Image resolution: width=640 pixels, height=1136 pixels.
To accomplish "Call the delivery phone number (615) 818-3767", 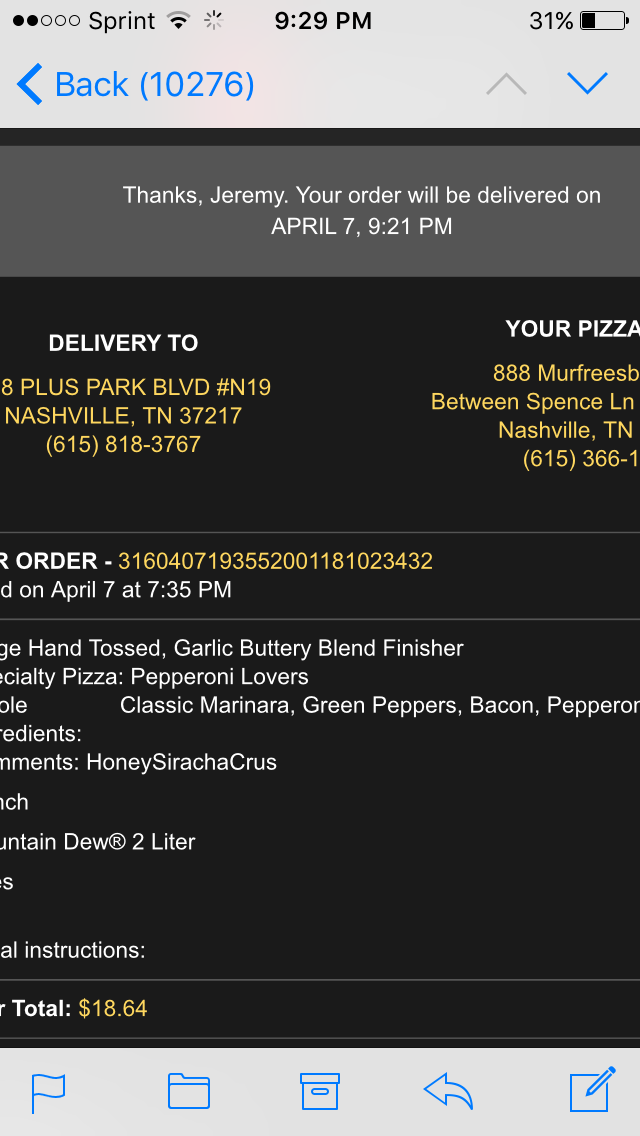I will point(123,444).
